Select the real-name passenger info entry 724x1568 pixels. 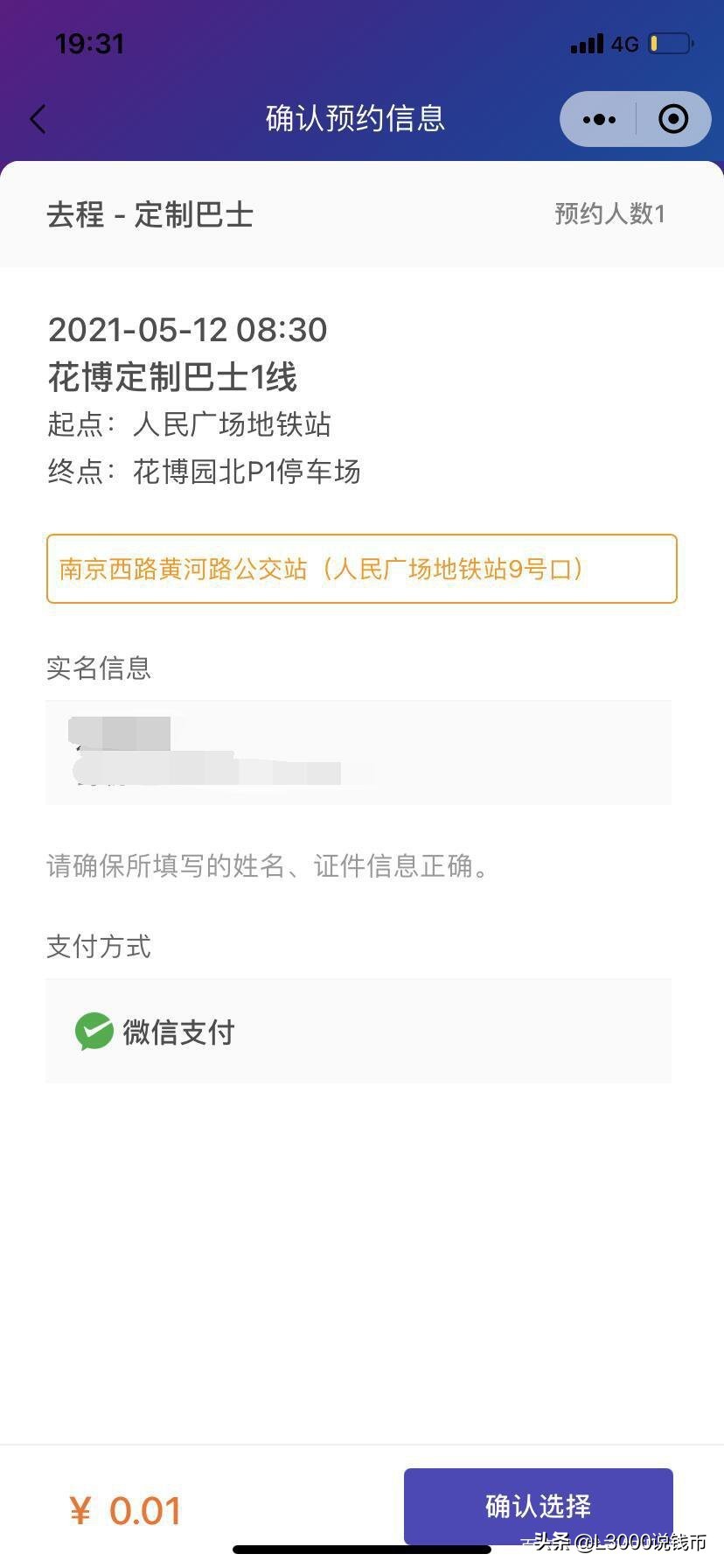click(362, 751)
